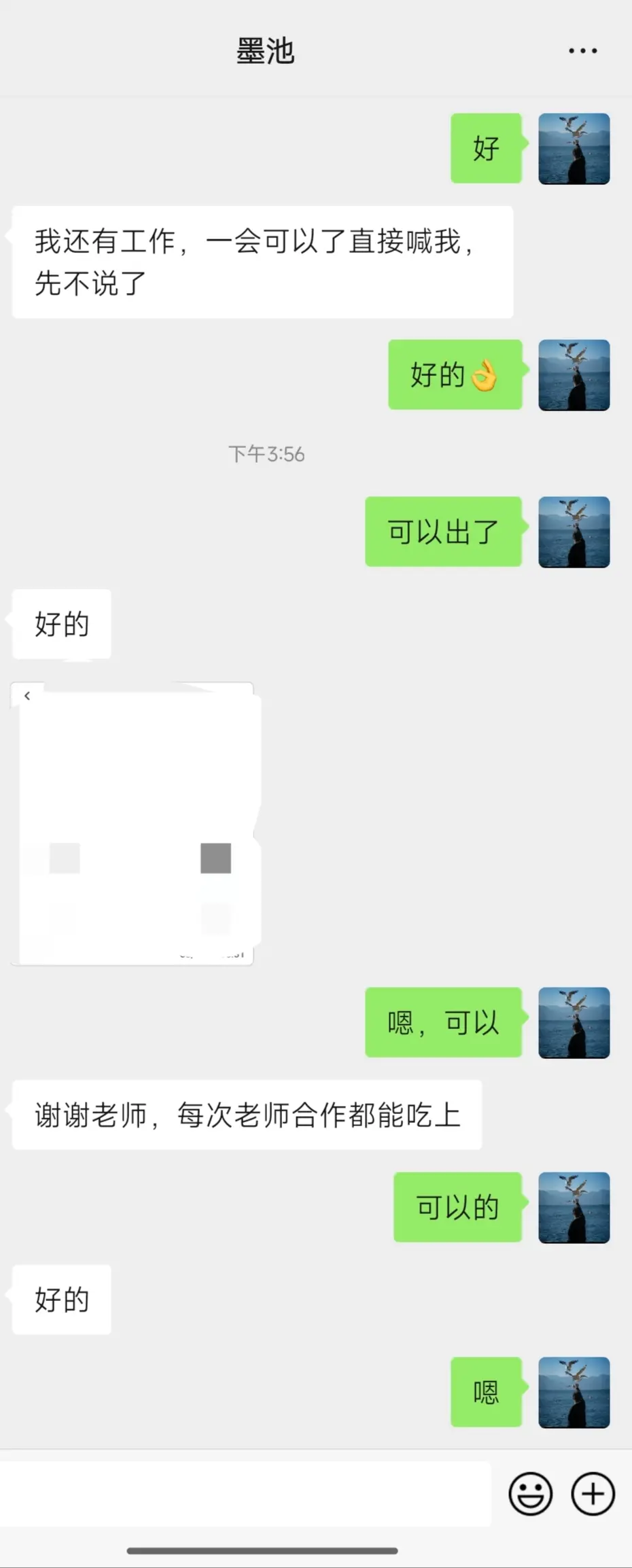Tap the back arrow inside the shared image
This screenshot has width=632, height=1568.
click(27, 695)
